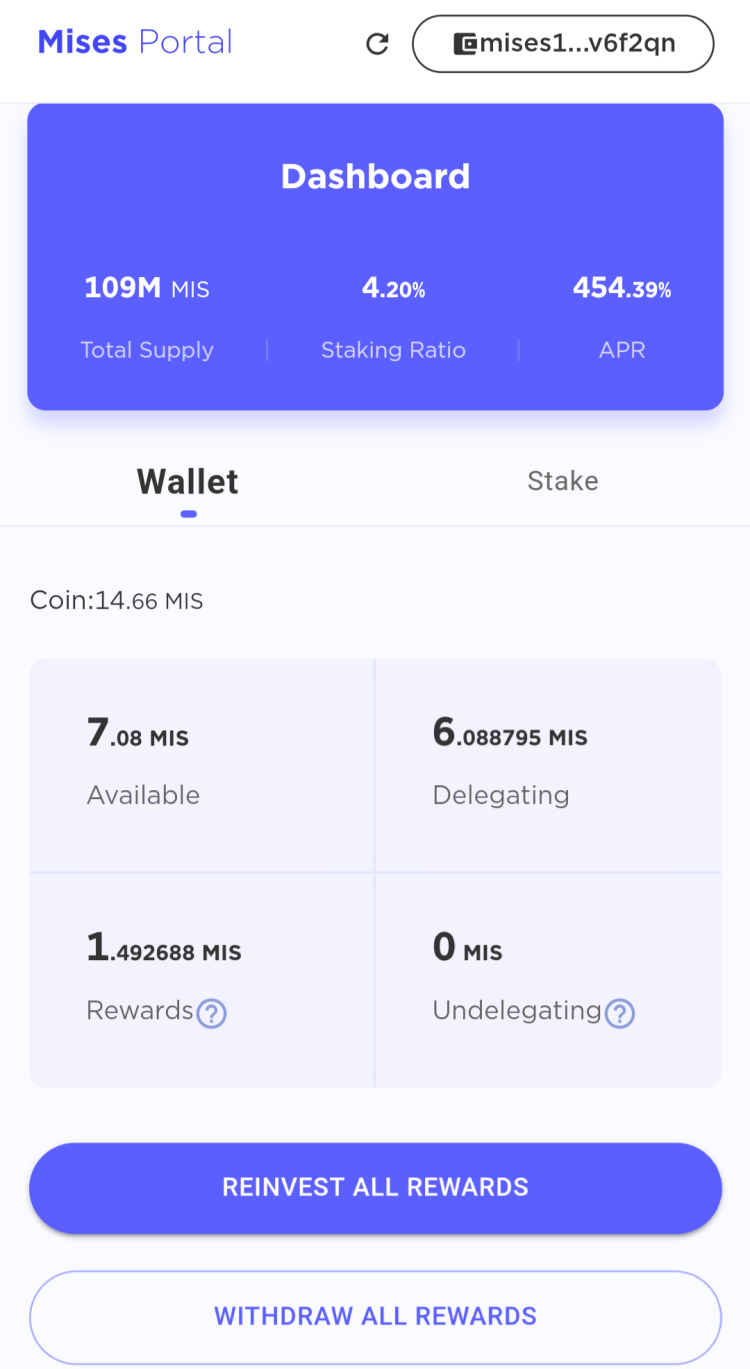Image resolution: width=750 pixels, height=1369 pixels.
Task: Show the Rewards help tooltip
Action: click(211, 1013)
